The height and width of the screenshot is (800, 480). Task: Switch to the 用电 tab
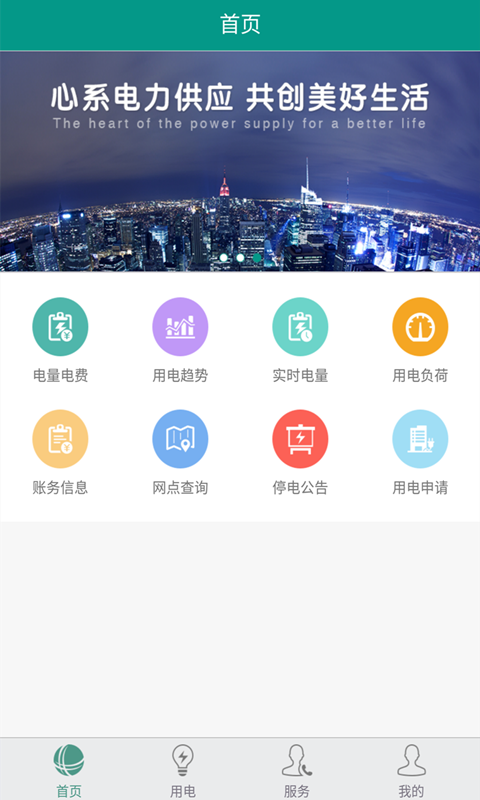tap(183, 769)
